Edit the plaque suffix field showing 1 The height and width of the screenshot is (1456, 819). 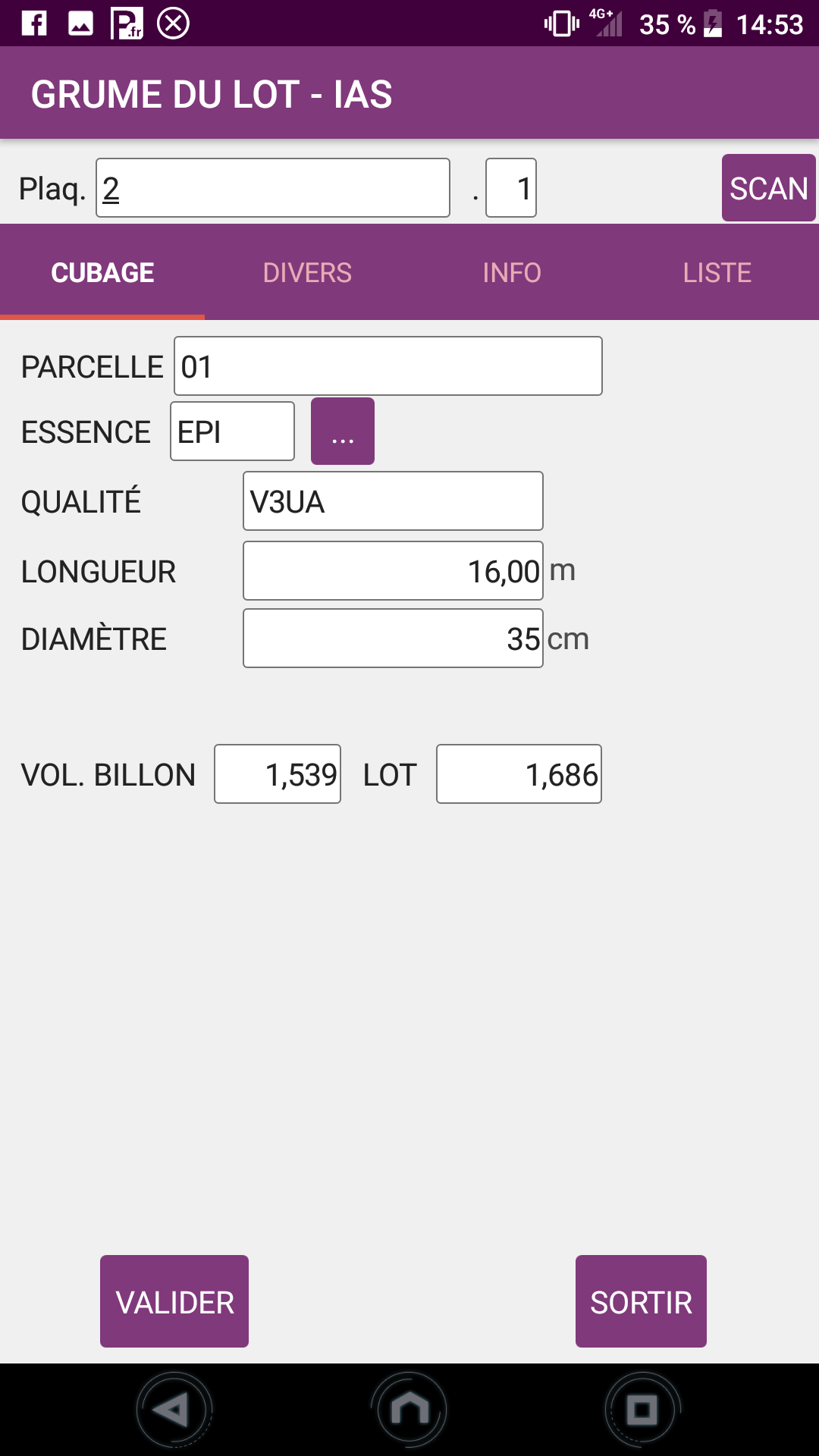coord(511,188)
